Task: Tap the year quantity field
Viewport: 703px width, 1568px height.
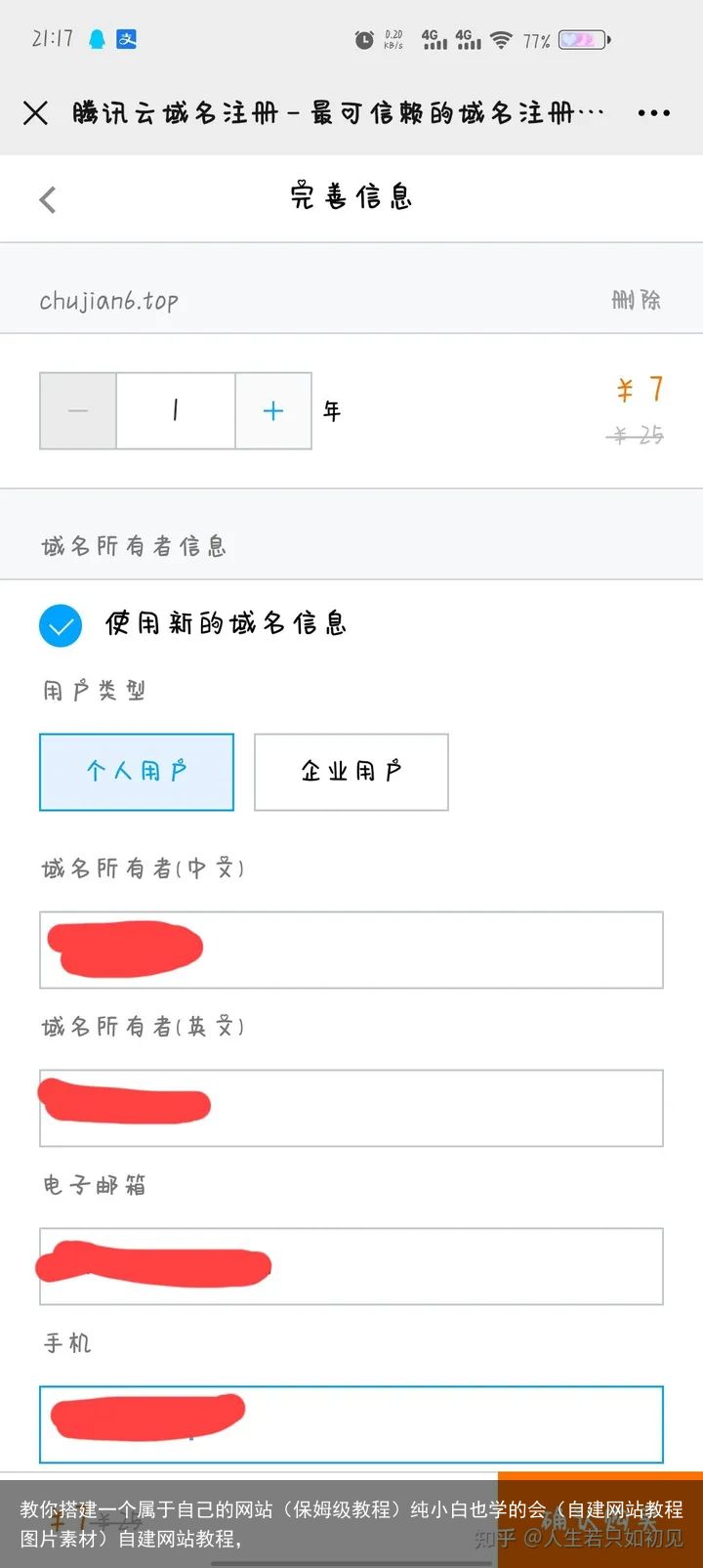Action: tap(176, 411)
